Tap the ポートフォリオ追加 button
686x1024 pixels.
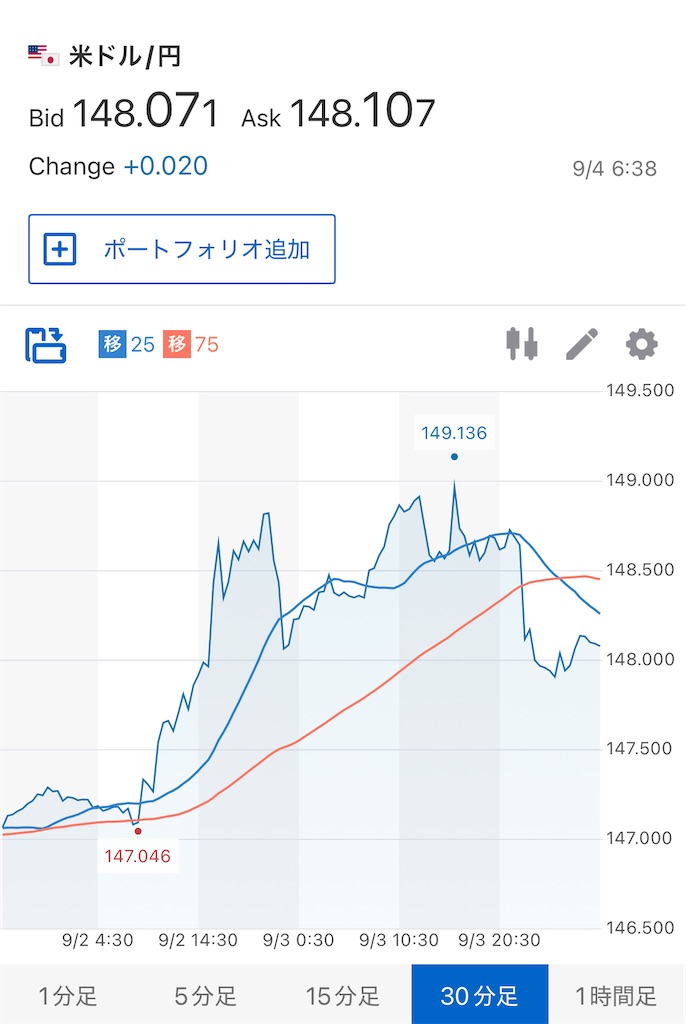tap(182, 249)
